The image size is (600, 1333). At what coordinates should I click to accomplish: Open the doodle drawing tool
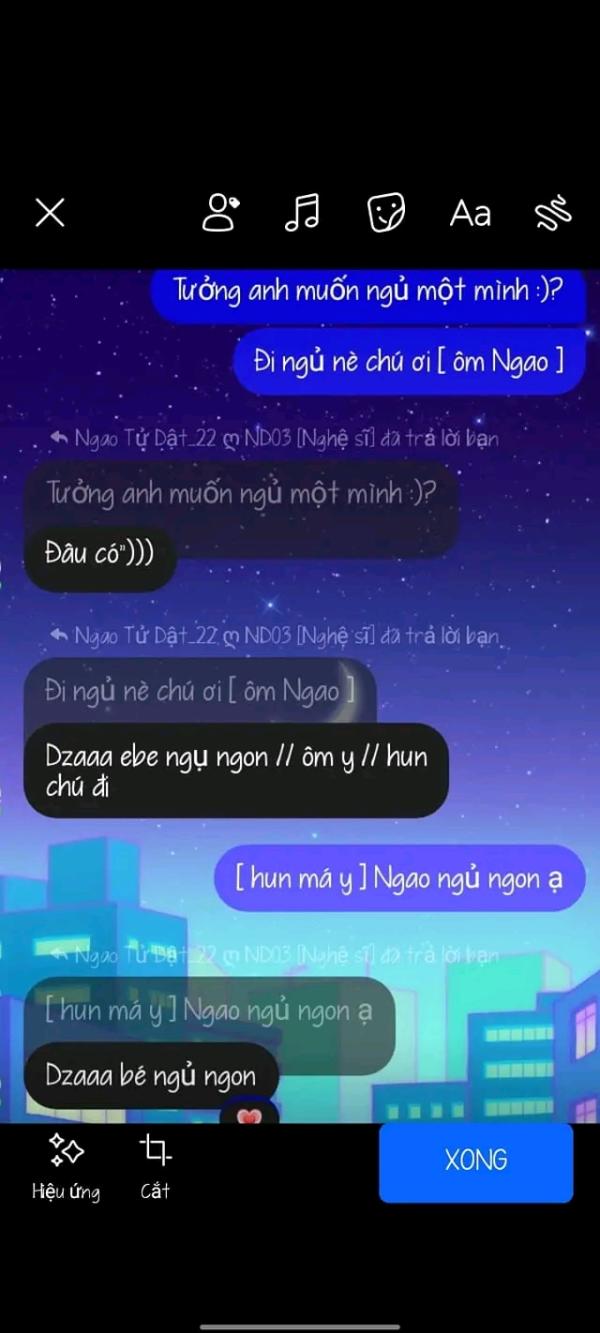(552, 212)
